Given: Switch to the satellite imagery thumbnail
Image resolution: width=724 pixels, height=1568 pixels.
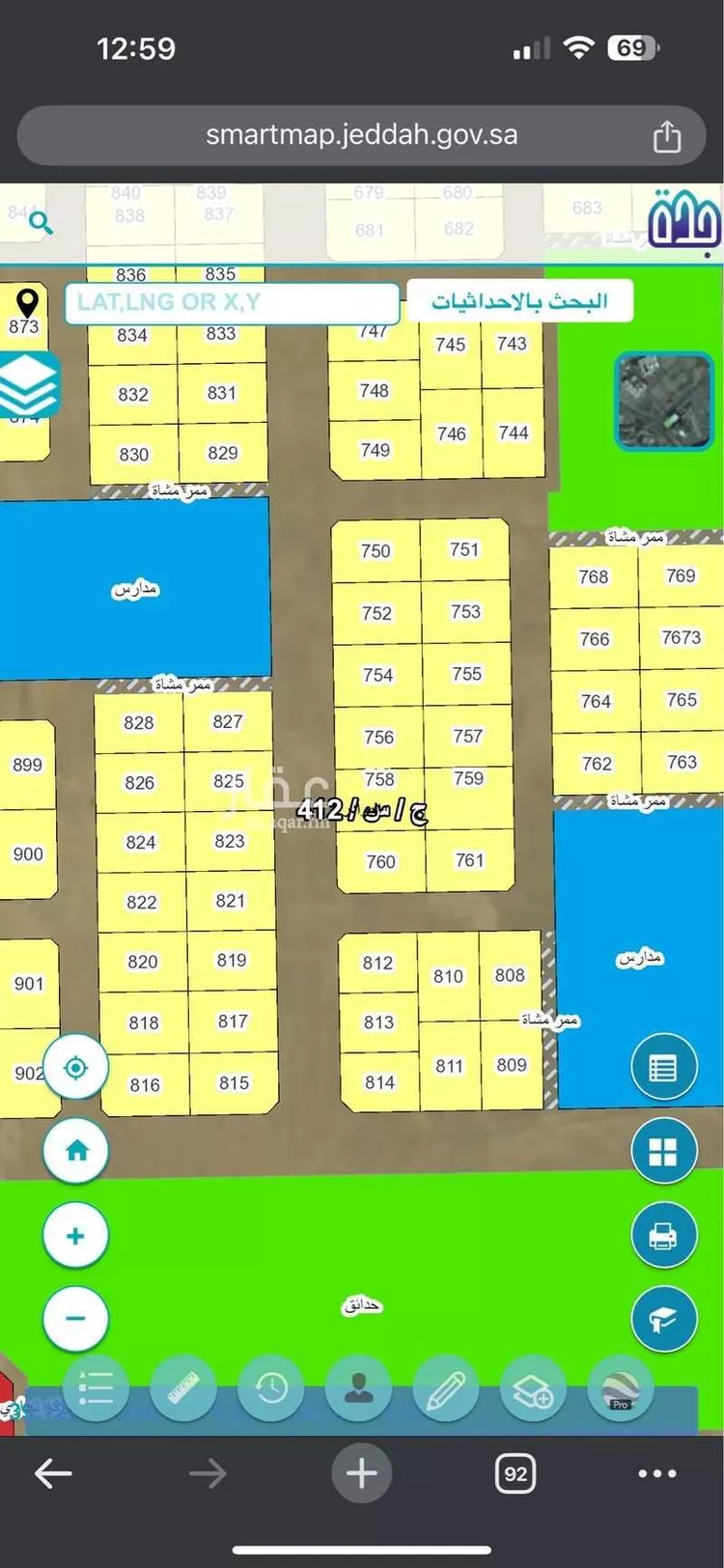Looking at the screenshot, I should (x=663, y=401).
